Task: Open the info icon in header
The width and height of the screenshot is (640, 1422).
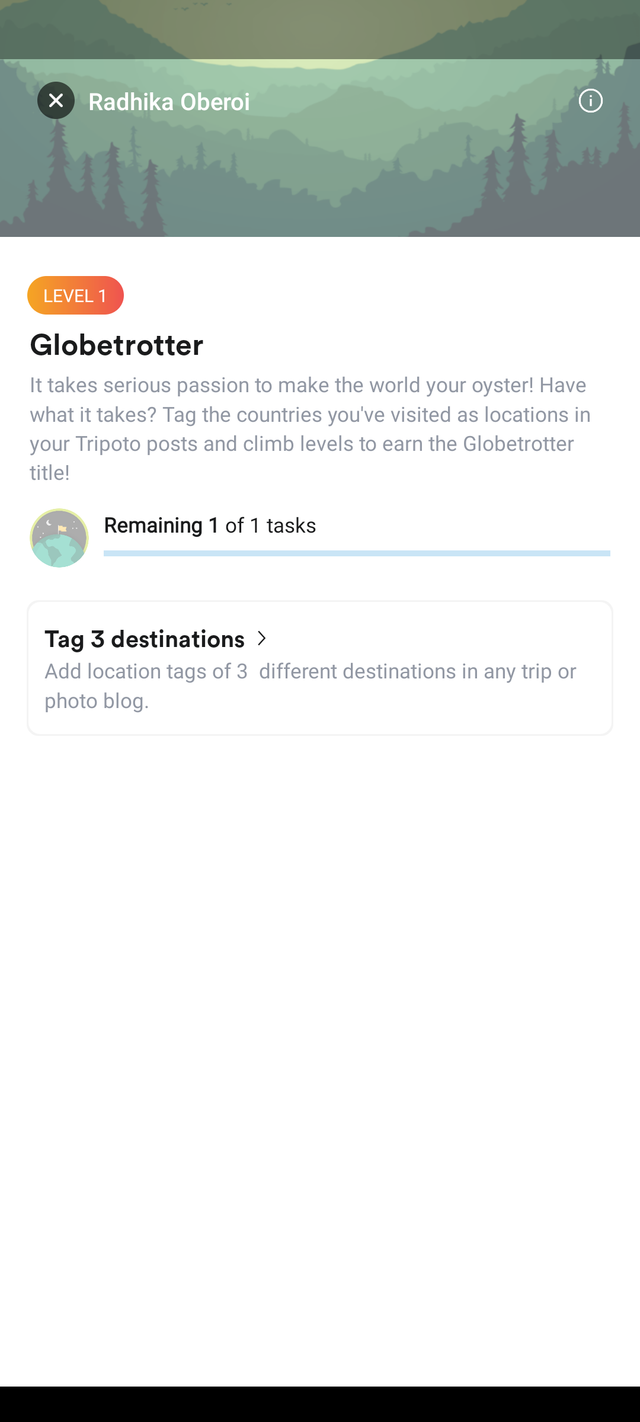Action: point(591,101)
